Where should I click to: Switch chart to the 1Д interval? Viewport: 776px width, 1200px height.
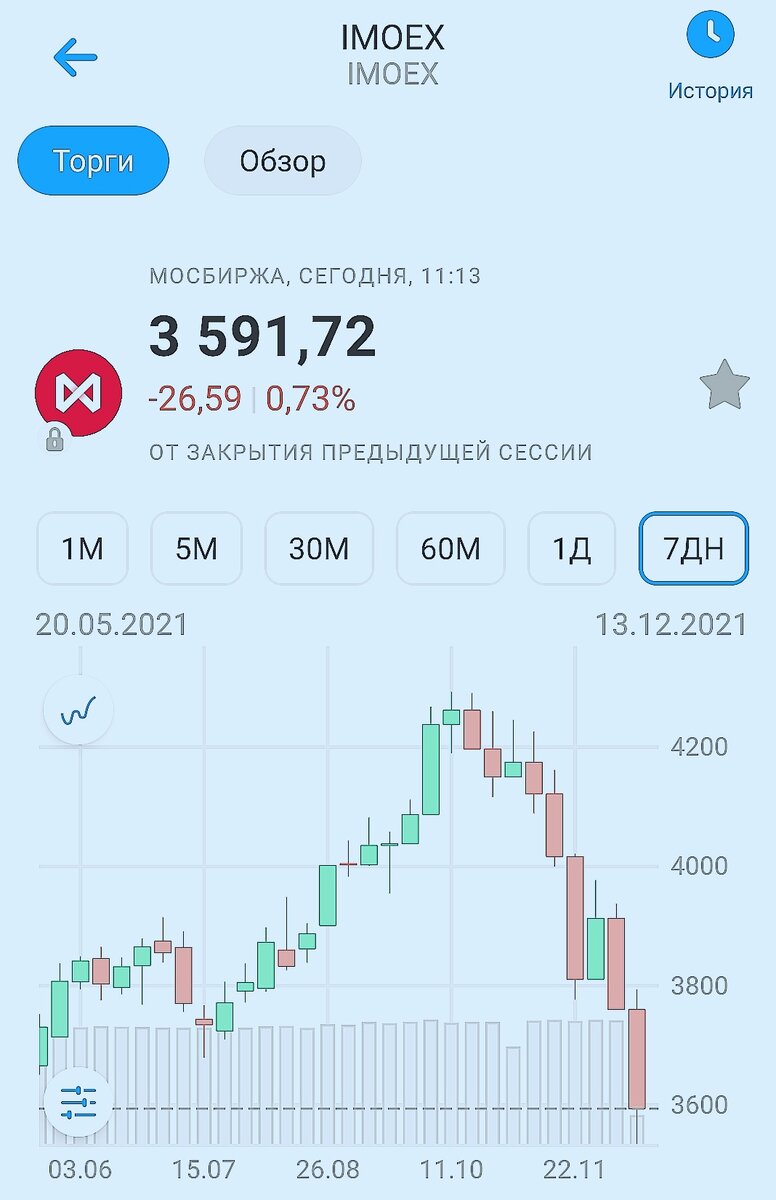click(572, 548)
